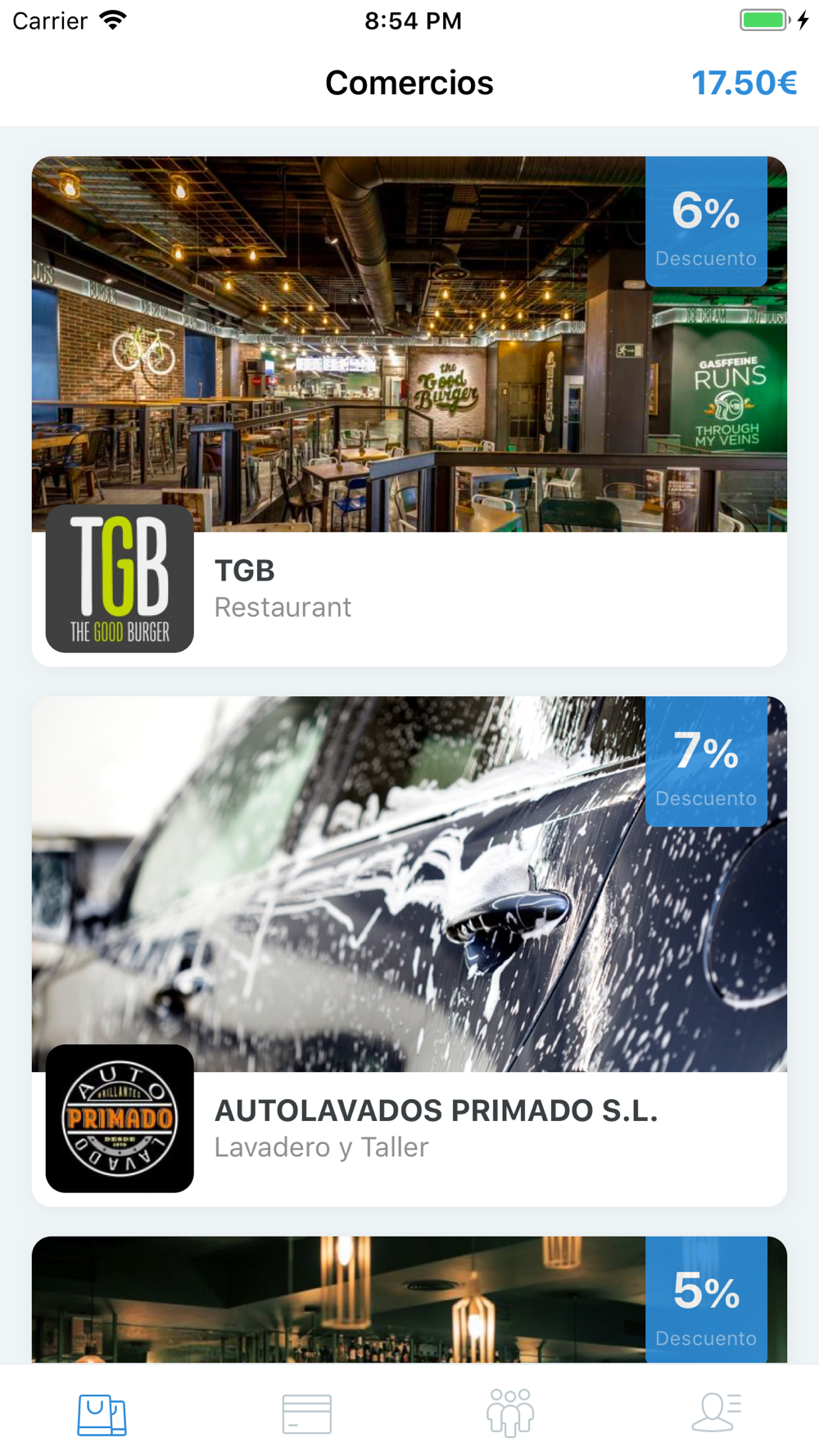The image size is (819, 1456).
Task: Open the TGB Restaurant card
Action: 409,411
